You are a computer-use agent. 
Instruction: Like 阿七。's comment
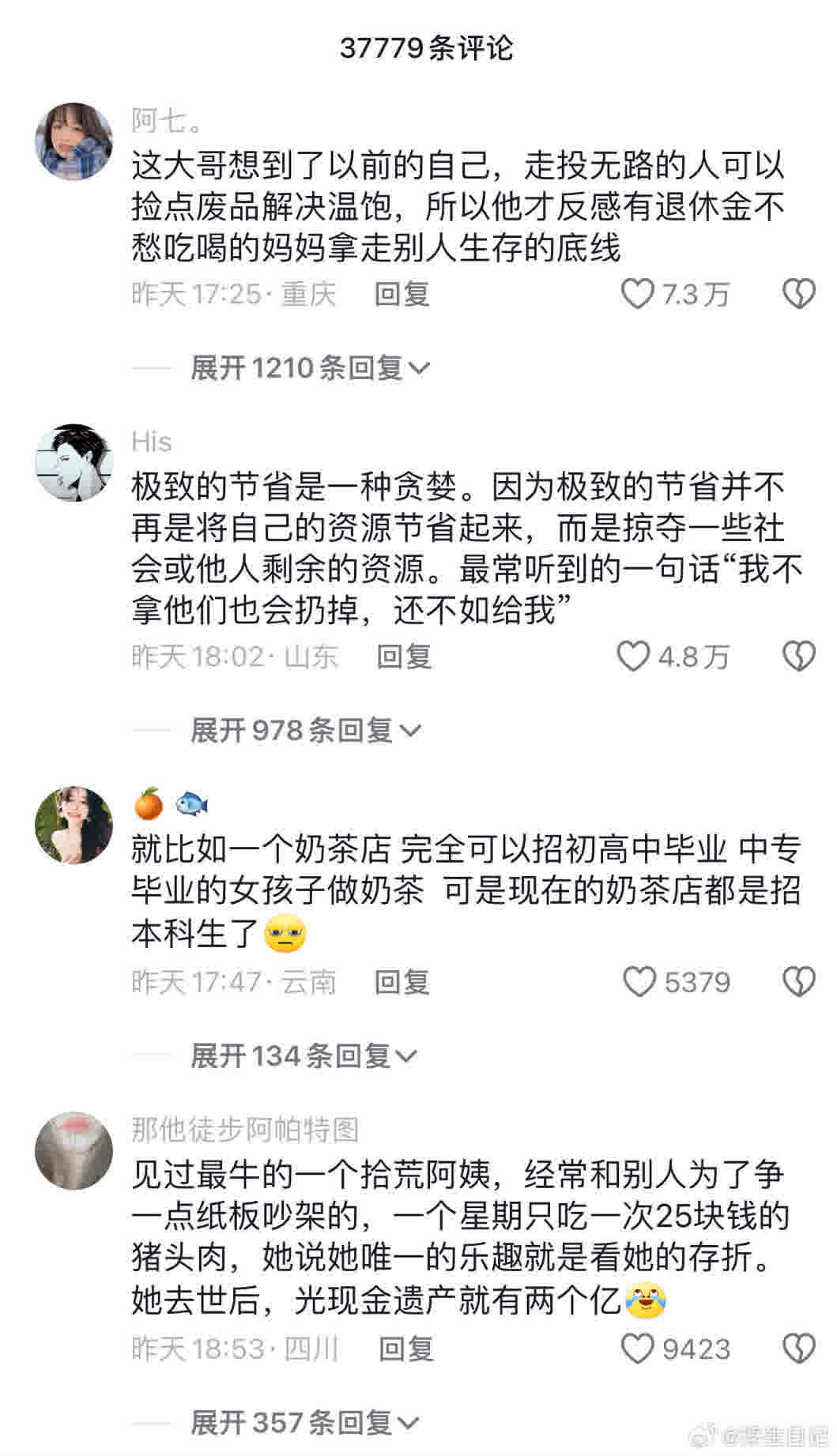(637, 294)
